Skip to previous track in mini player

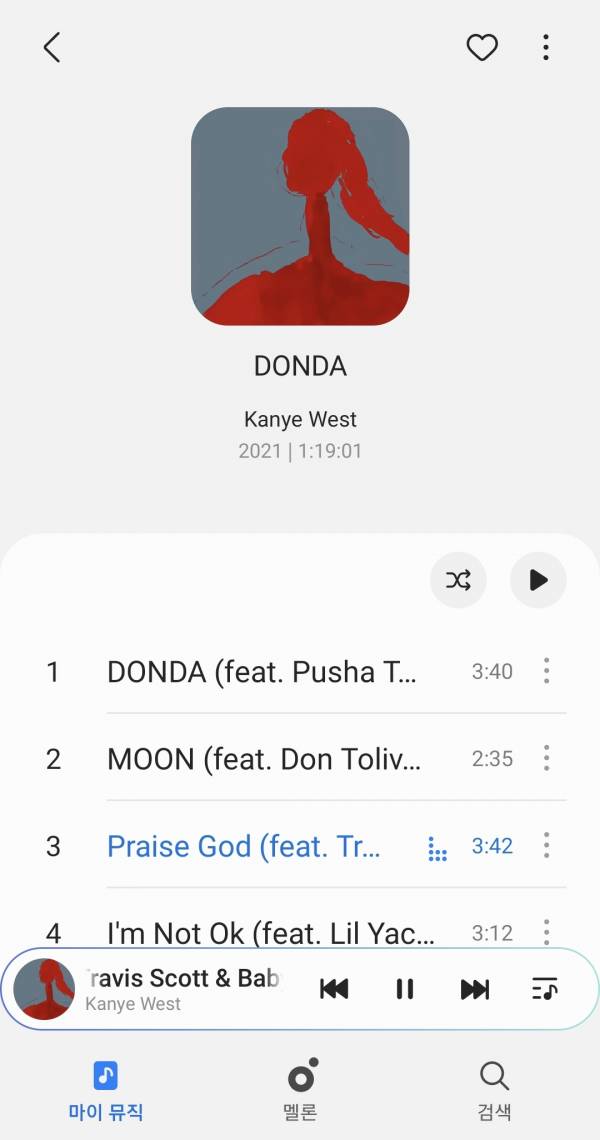pyautogui.click(x=334, y=989)
